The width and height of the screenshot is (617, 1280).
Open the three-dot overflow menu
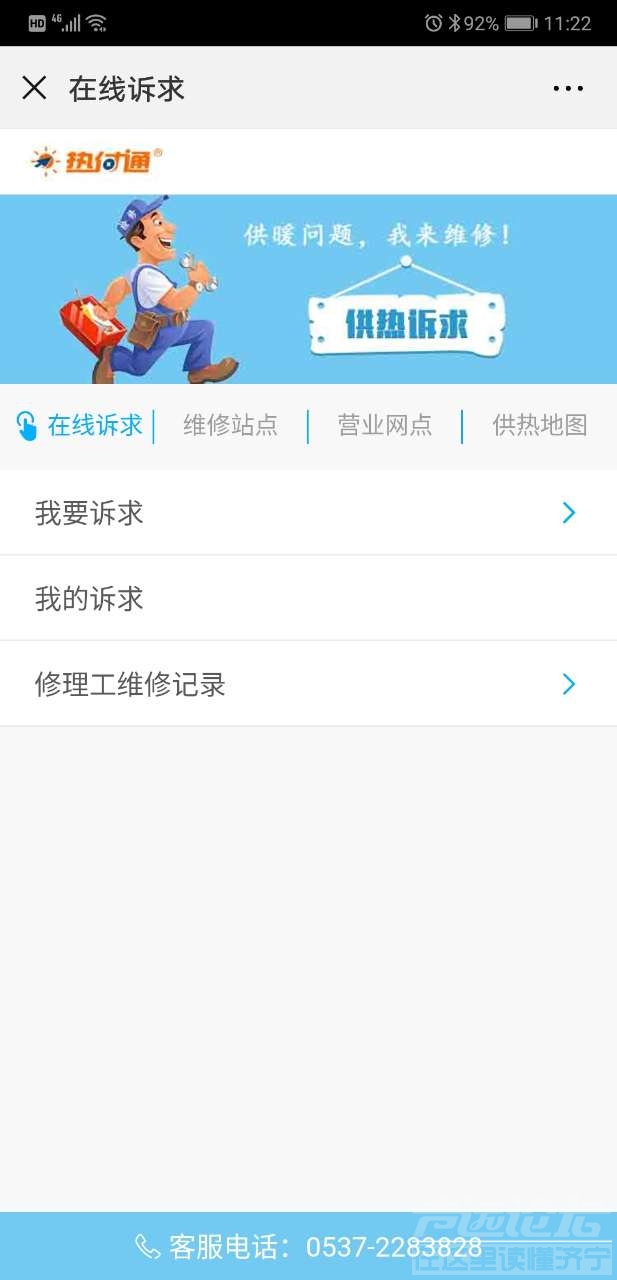coord(567,88)
